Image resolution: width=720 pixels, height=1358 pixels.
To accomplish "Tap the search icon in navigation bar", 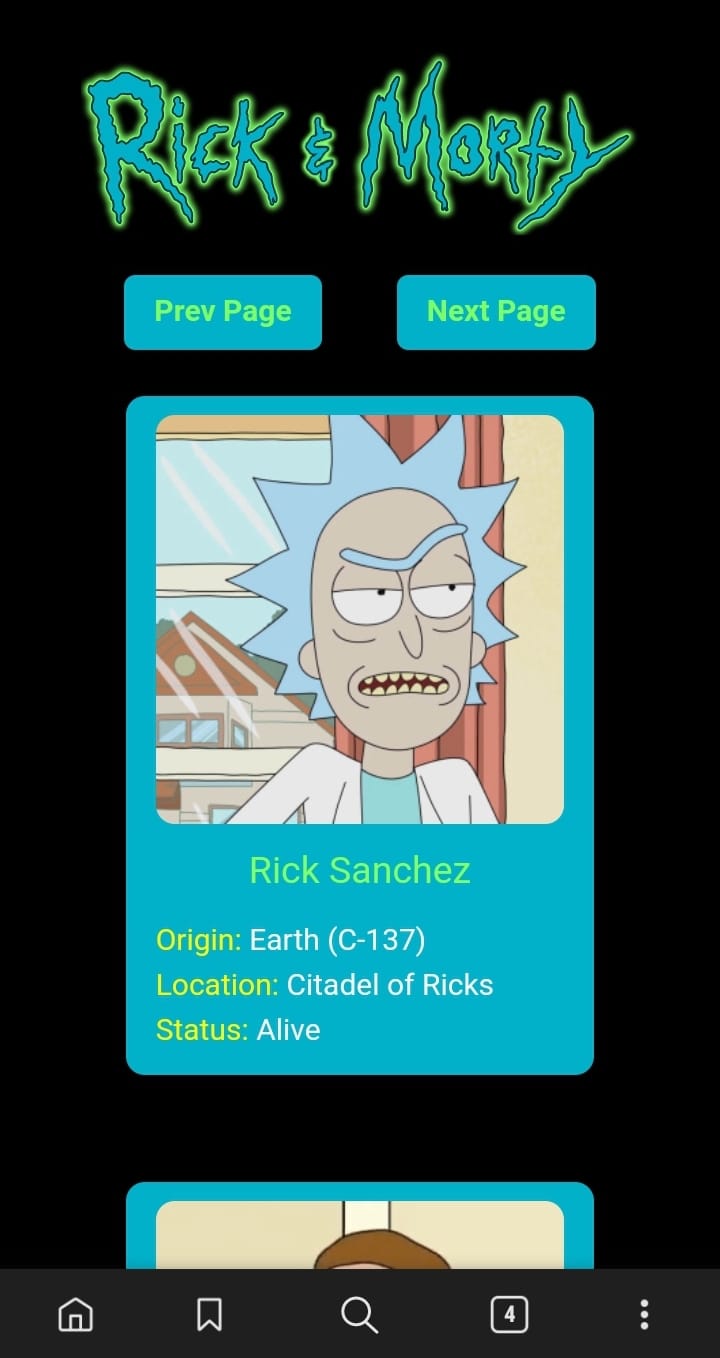I will click(x=360, y=1315).
